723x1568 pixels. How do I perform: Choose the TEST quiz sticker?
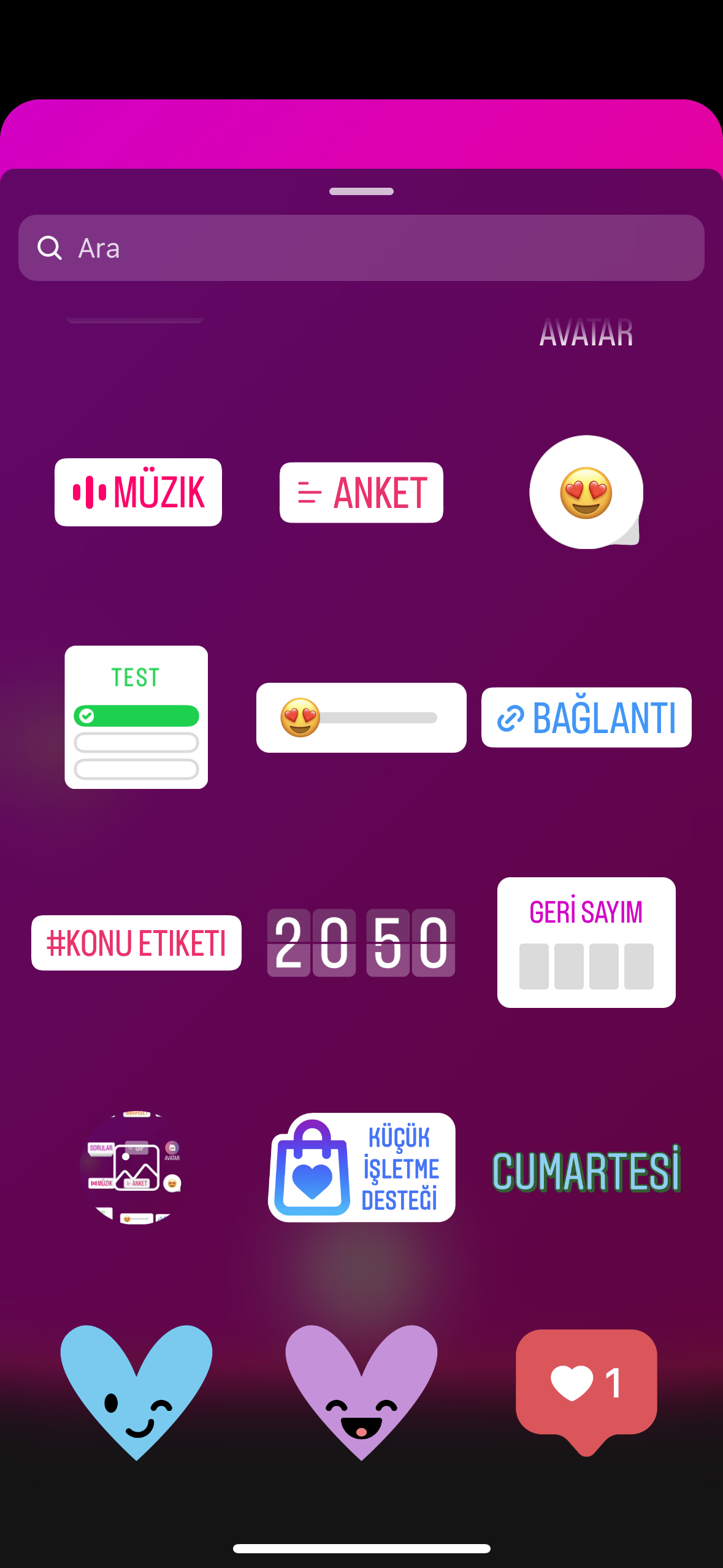(x=136, y=717)
